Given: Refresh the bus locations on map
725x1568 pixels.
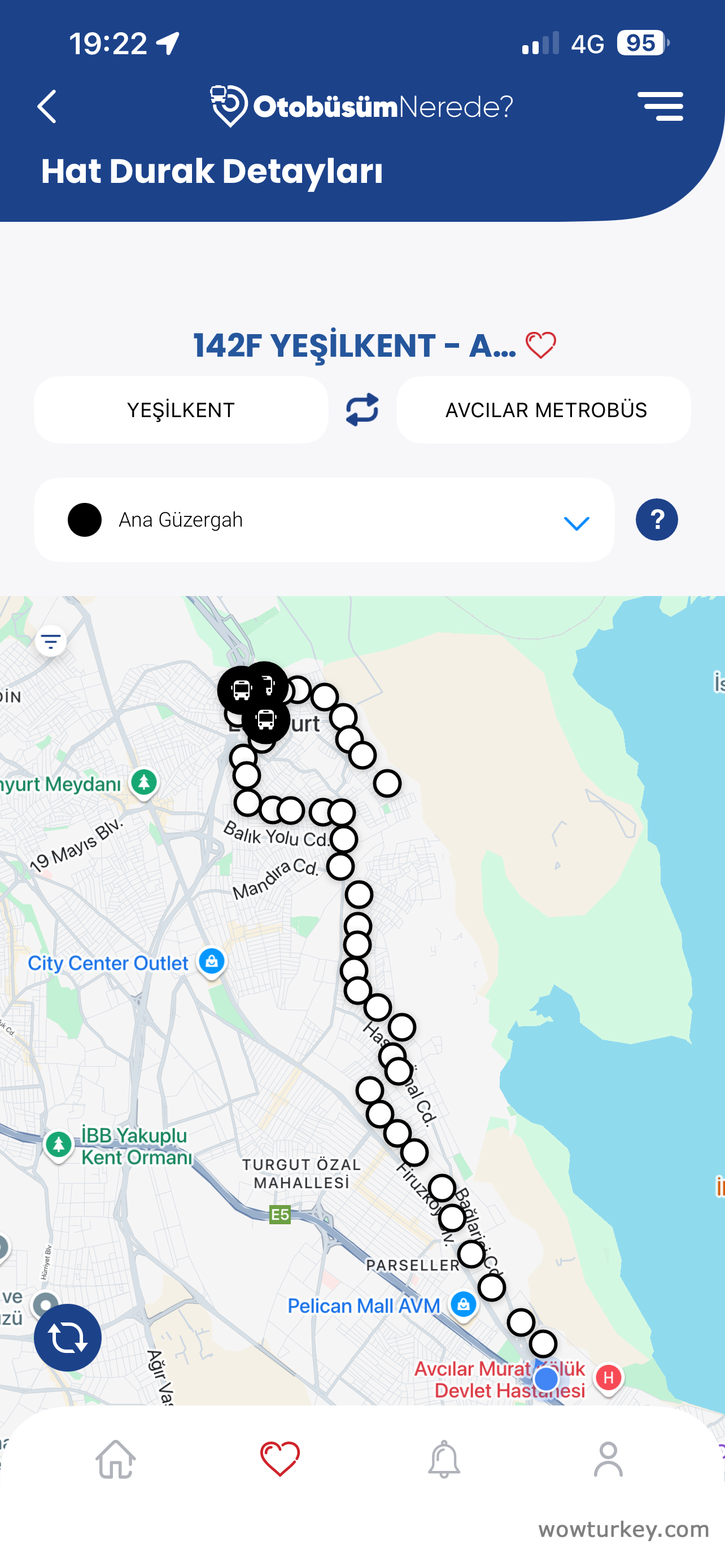Looking at the screenshot, I should pyautogui.click(x=68, y=1337).
